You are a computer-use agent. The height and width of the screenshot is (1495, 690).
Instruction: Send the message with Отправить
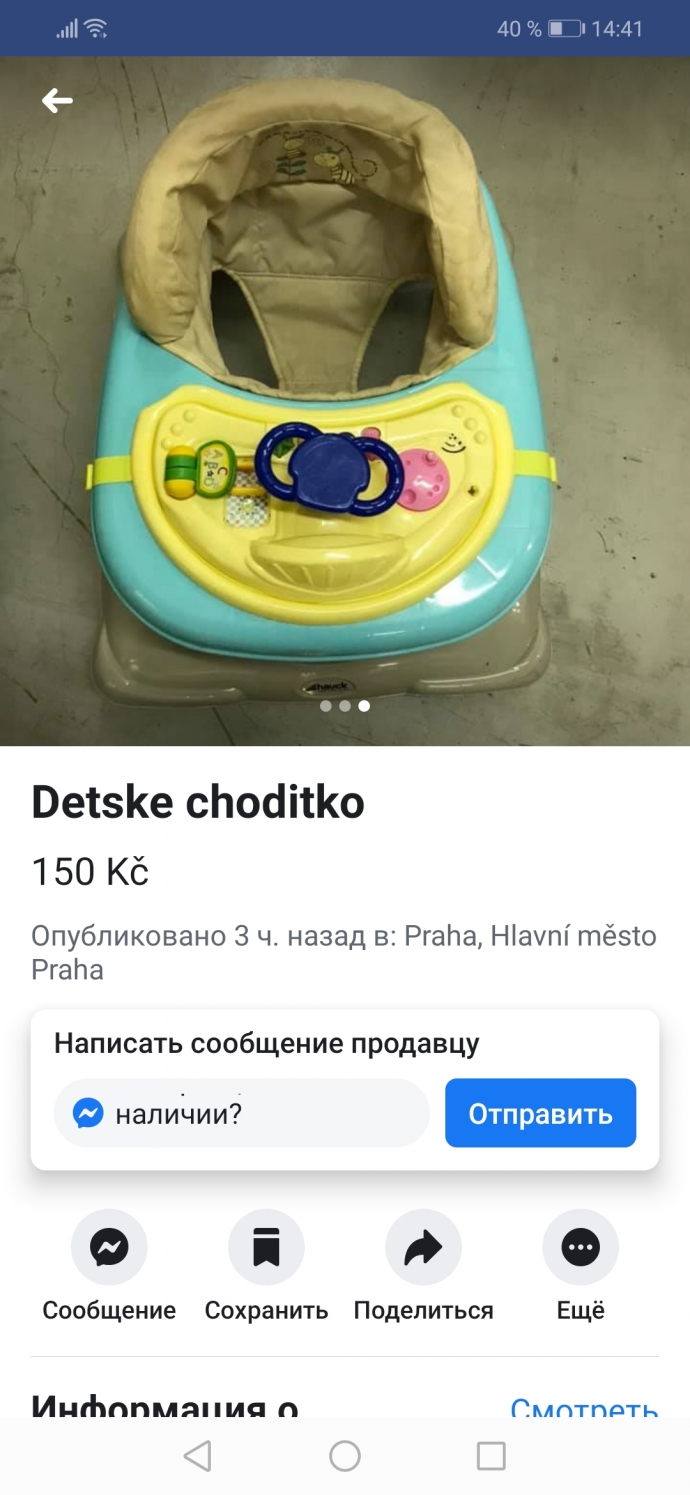tap(540, 1113)
